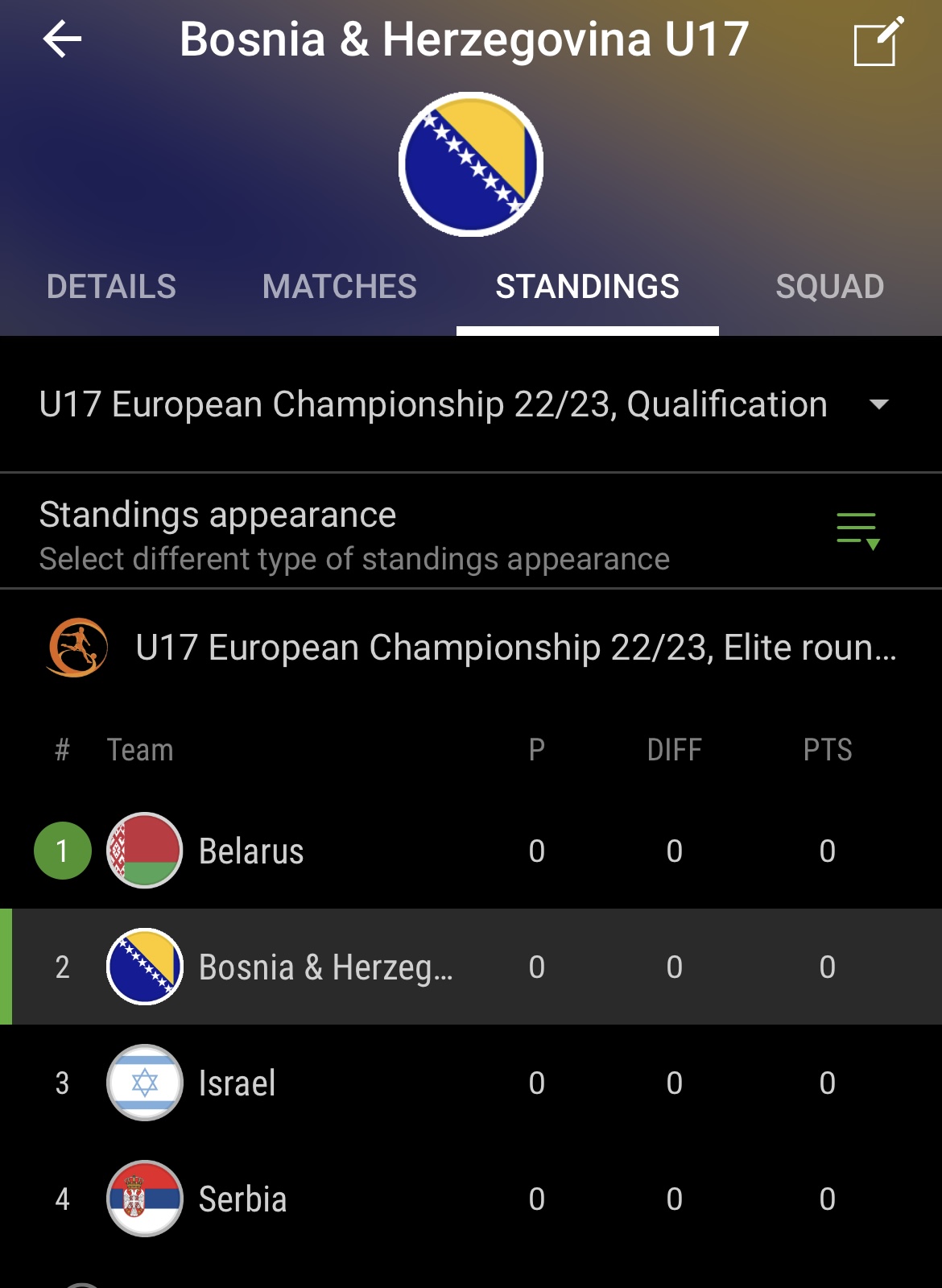Switch to the Matches tab

tap(339, 287)
